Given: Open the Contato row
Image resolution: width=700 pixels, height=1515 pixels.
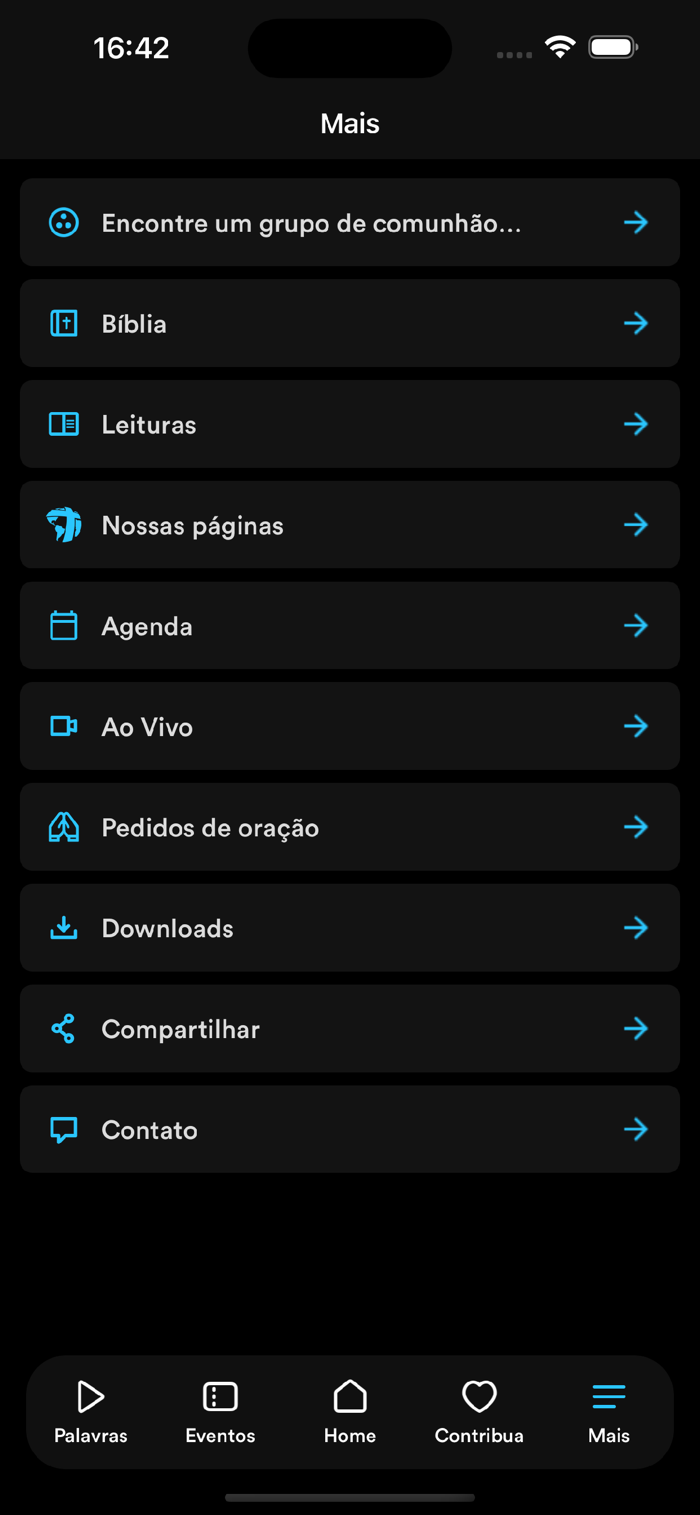Looking at the screenshot, I should click(x=349, y=1130).
